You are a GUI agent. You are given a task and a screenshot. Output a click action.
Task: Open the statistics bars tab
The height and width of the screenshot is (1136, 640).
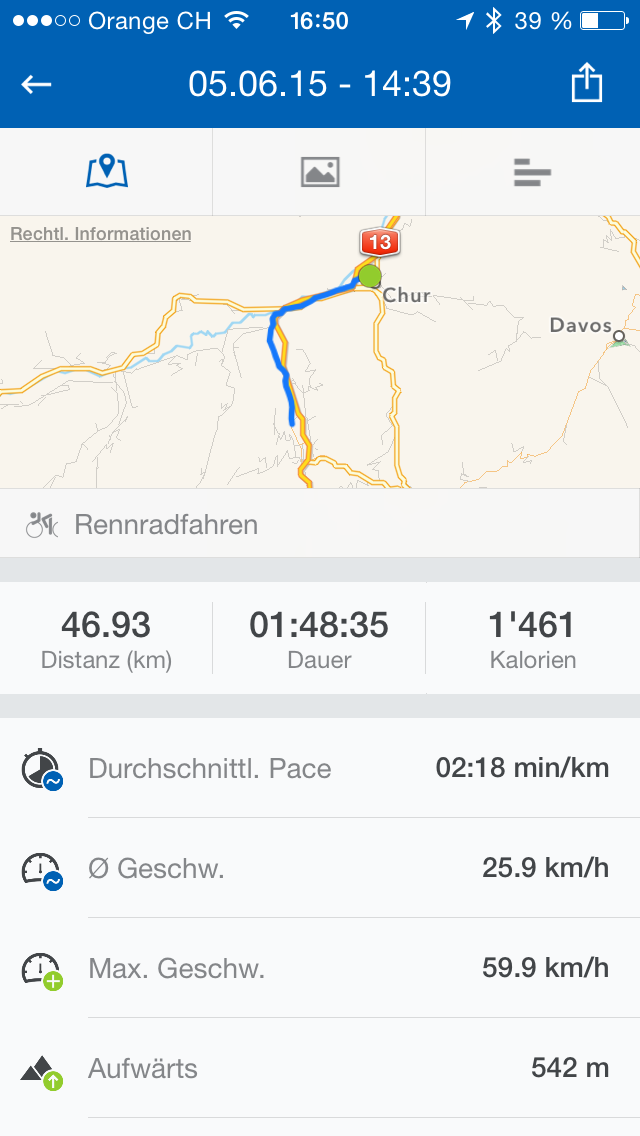click(532, 172)
